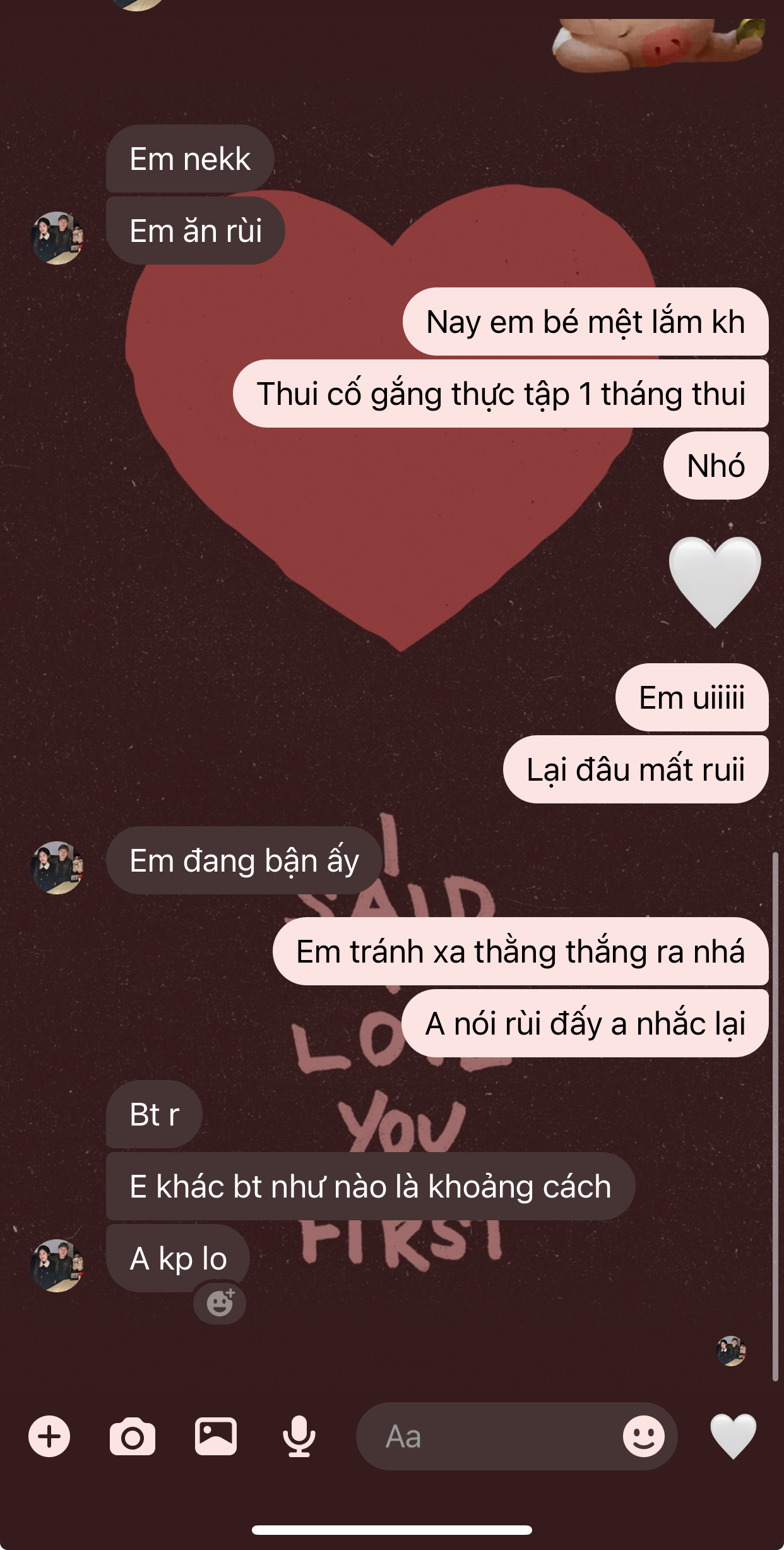
Task: Tap the avatar beside "Em đang bận ấy"
Action: pyautogui.click(x=57, y=867)
